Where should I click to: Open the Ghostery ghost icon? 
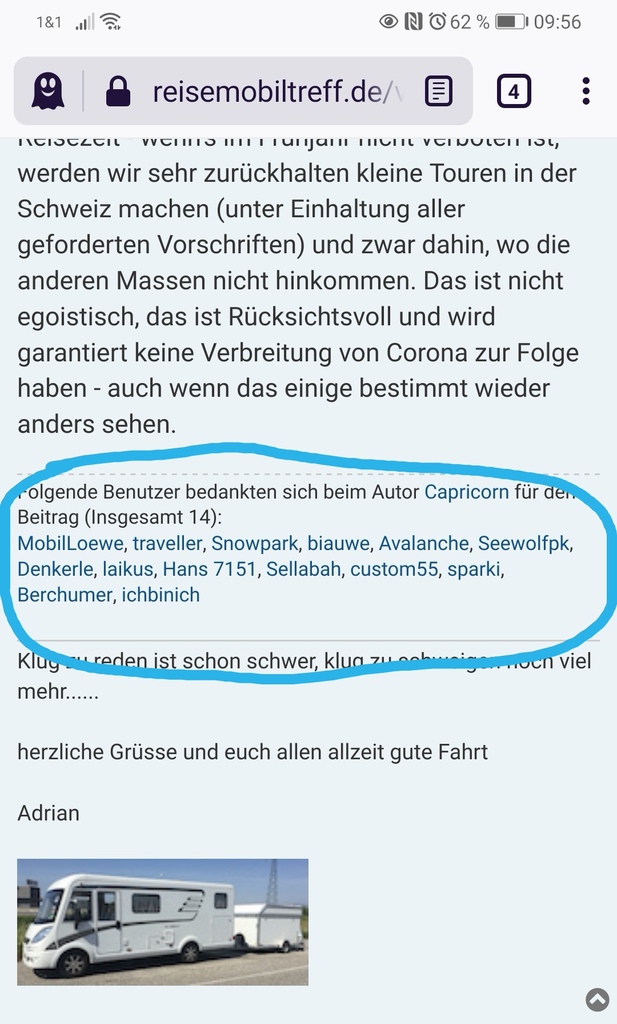pos(48,91)
